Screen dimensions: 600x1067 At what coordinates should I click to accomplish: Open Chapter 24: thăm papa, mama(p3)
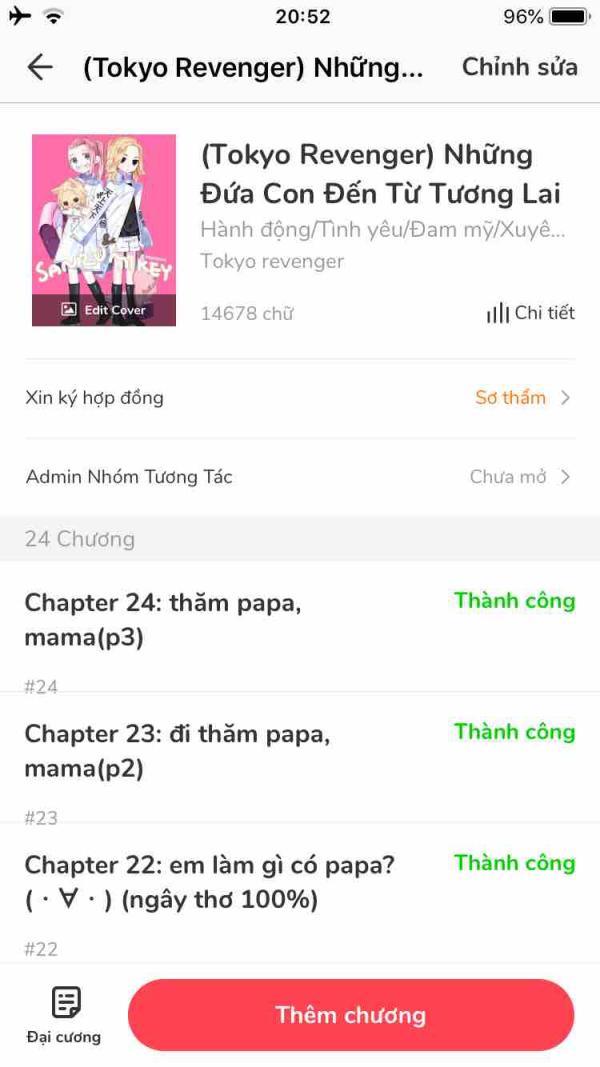pyautogui.click(x=300, y=627)
